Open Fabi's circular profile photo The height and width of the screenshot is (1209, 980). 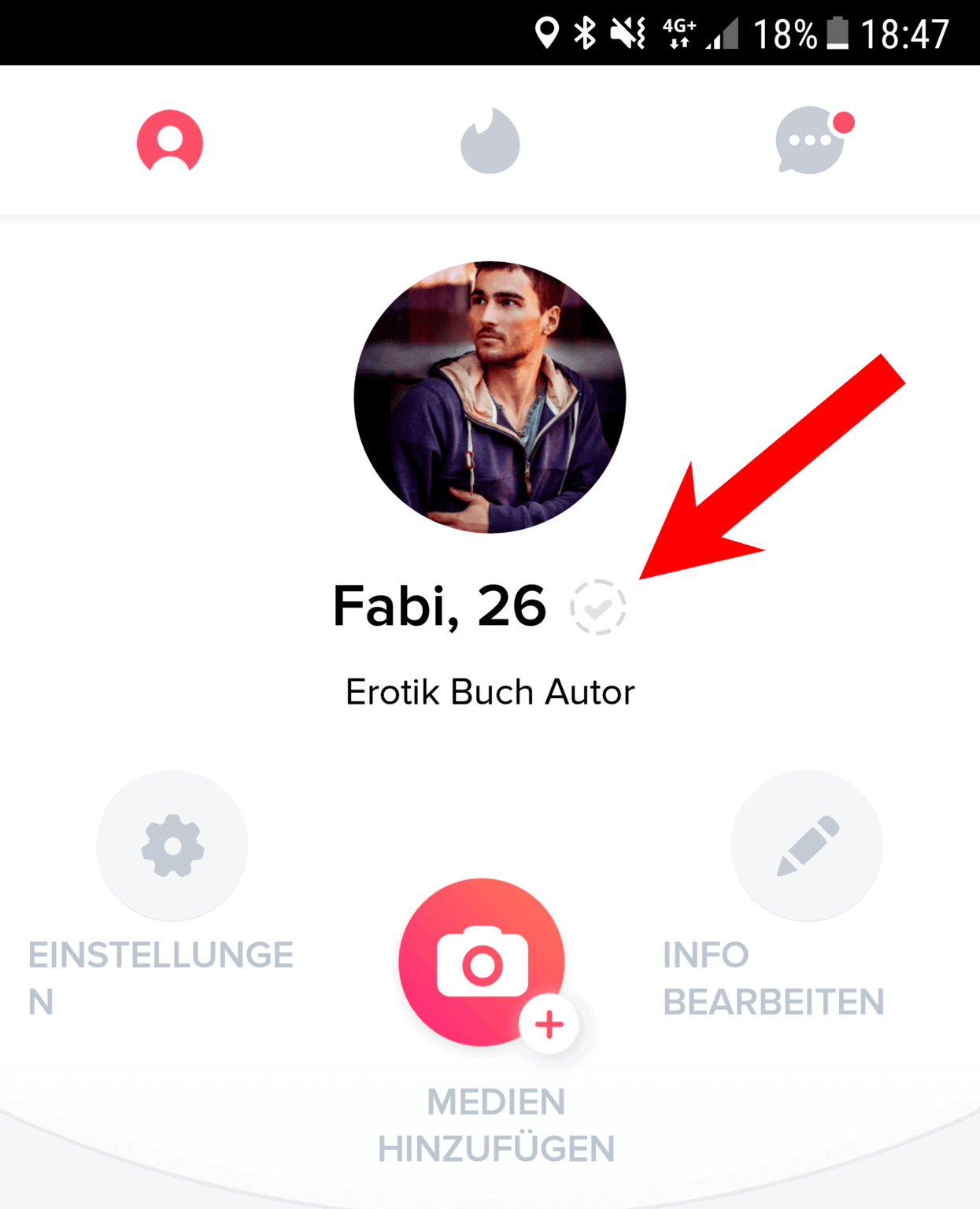[490, 397]
